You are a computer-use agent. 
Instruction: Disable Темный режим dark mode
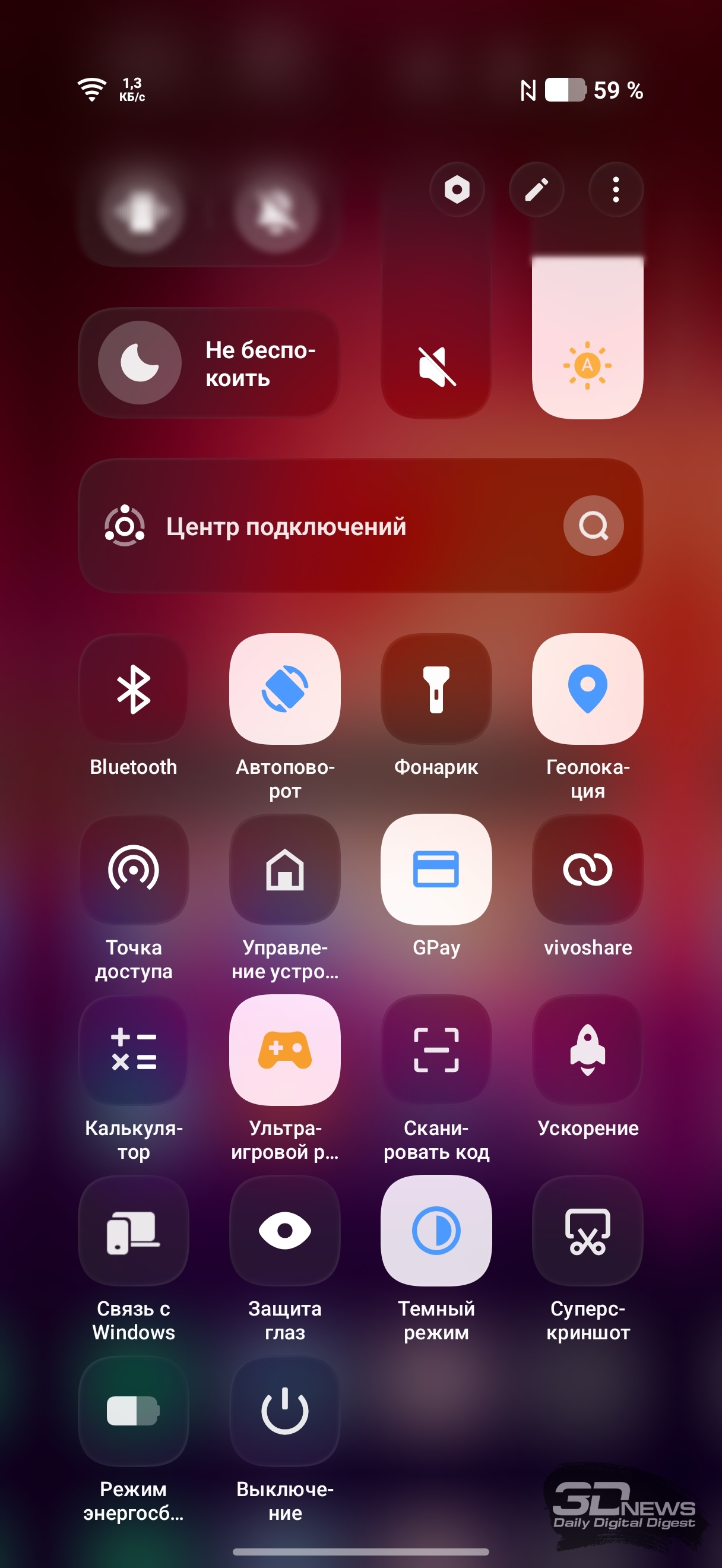[436, 1230]
